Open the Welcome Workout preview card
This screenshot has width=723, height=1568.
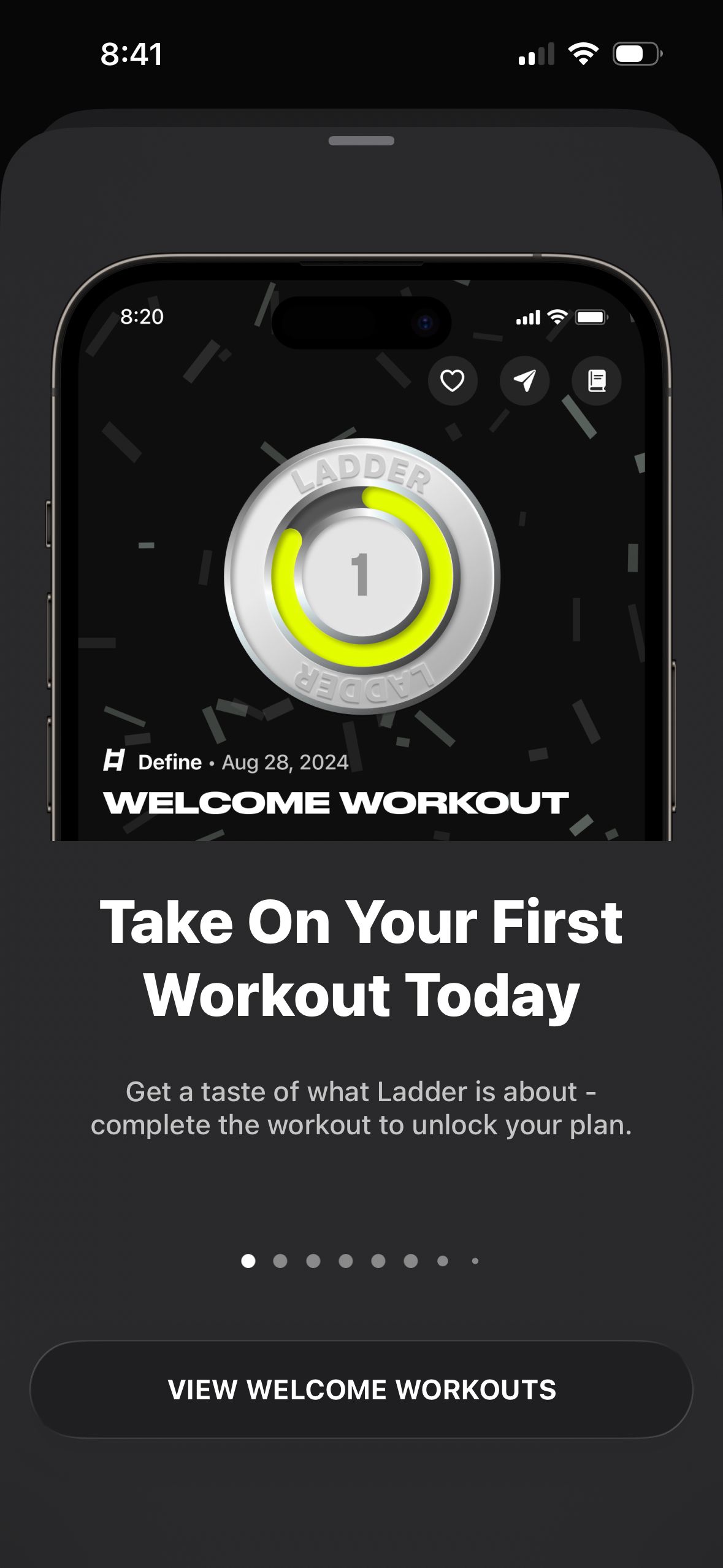click(362, 552)
